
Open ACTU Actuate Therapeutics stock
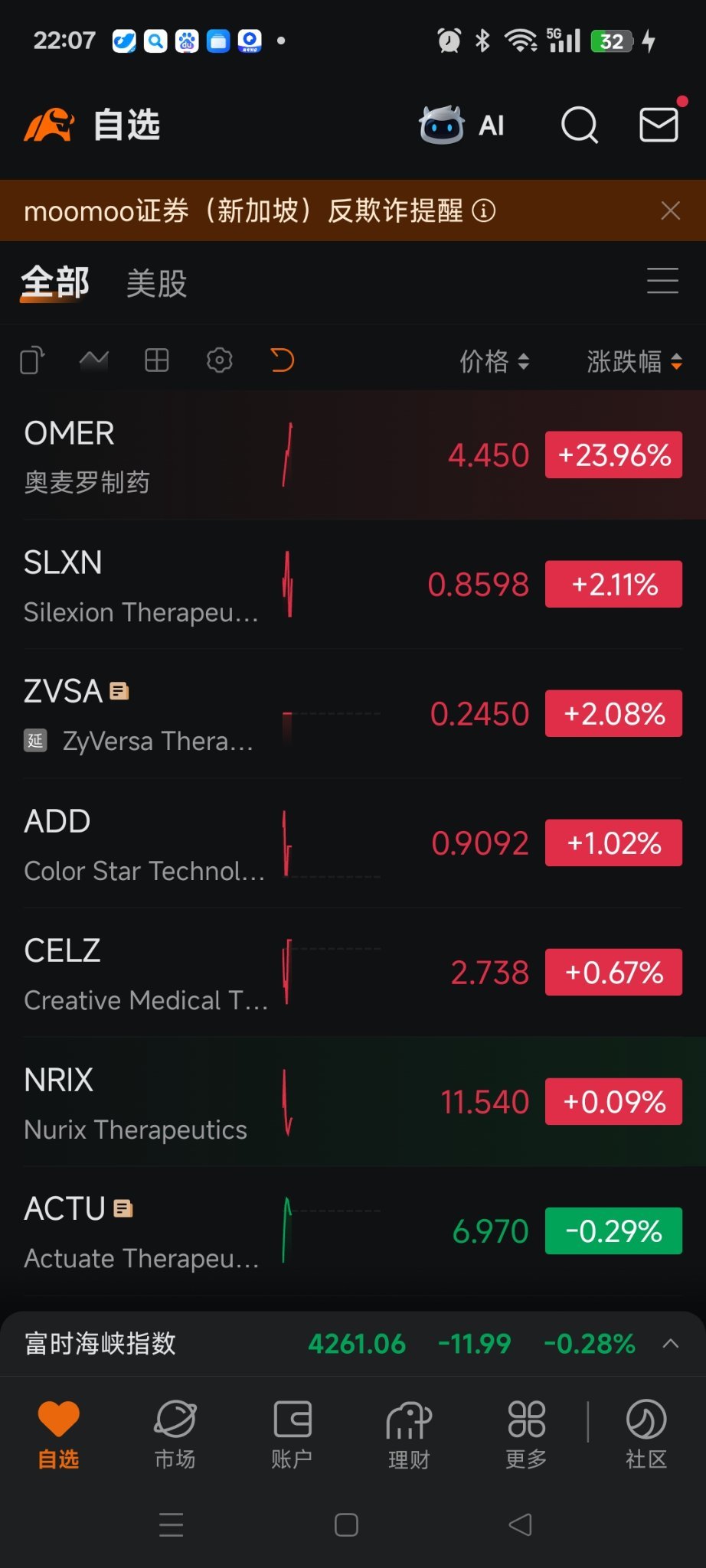coord(353,1231)
